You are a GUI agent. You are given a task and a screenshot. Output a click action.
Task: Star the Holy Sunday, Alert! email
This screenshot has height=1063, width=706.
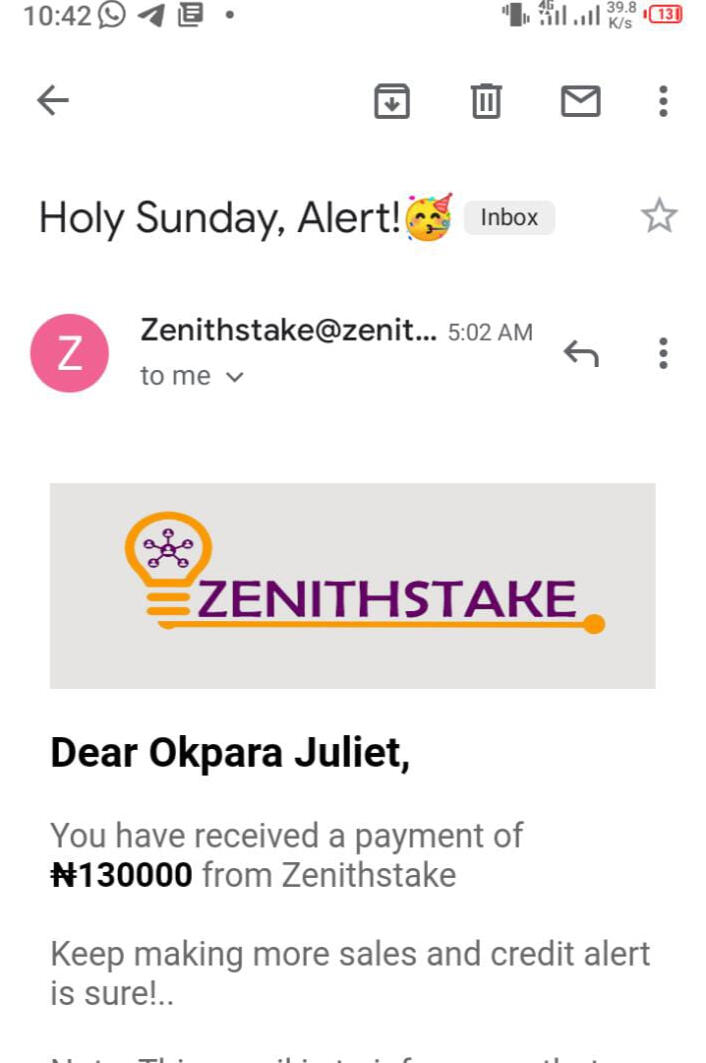point(659,216)
